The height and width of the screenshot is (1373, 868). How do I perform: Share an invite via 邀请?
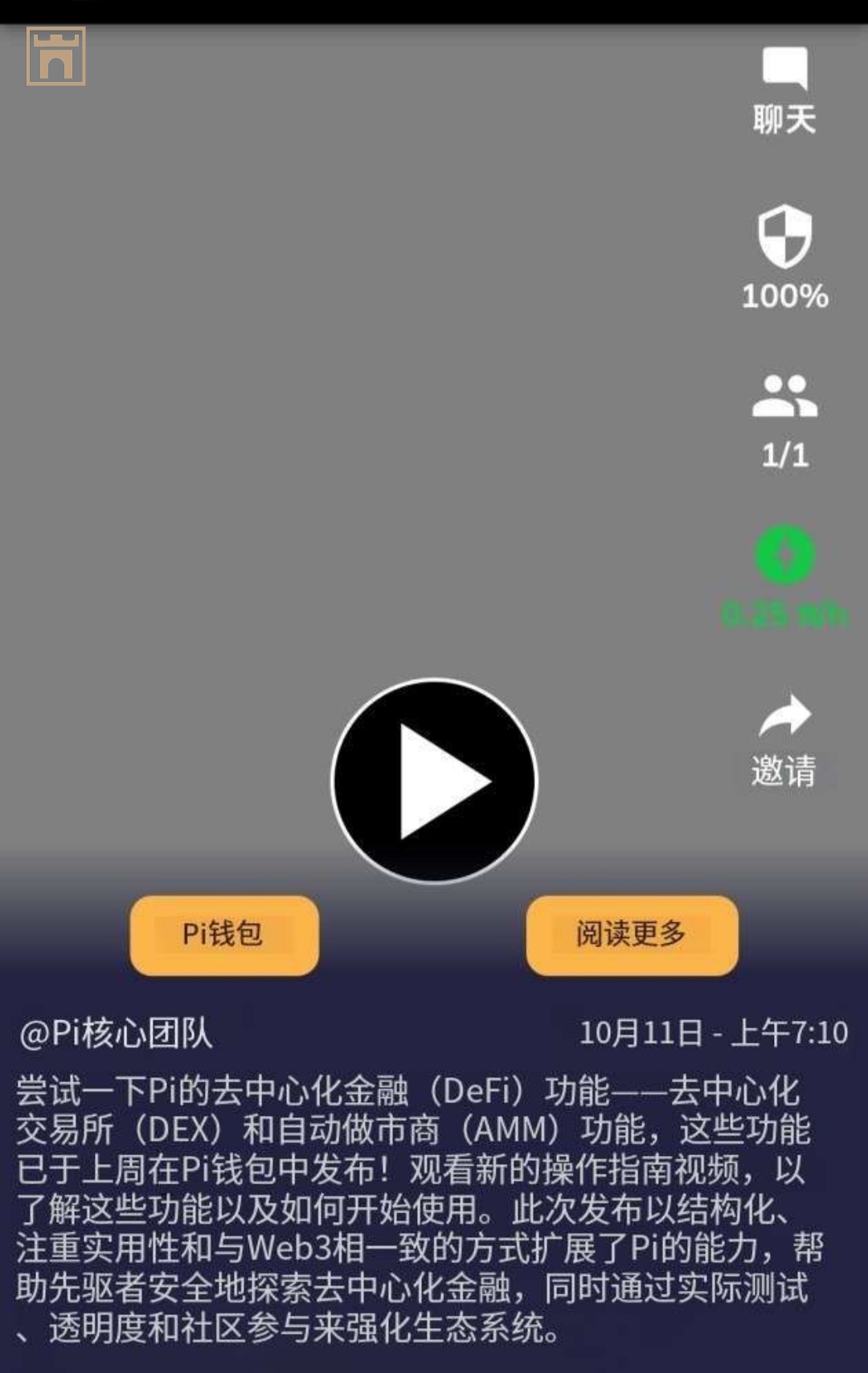(x=784, y=715)
